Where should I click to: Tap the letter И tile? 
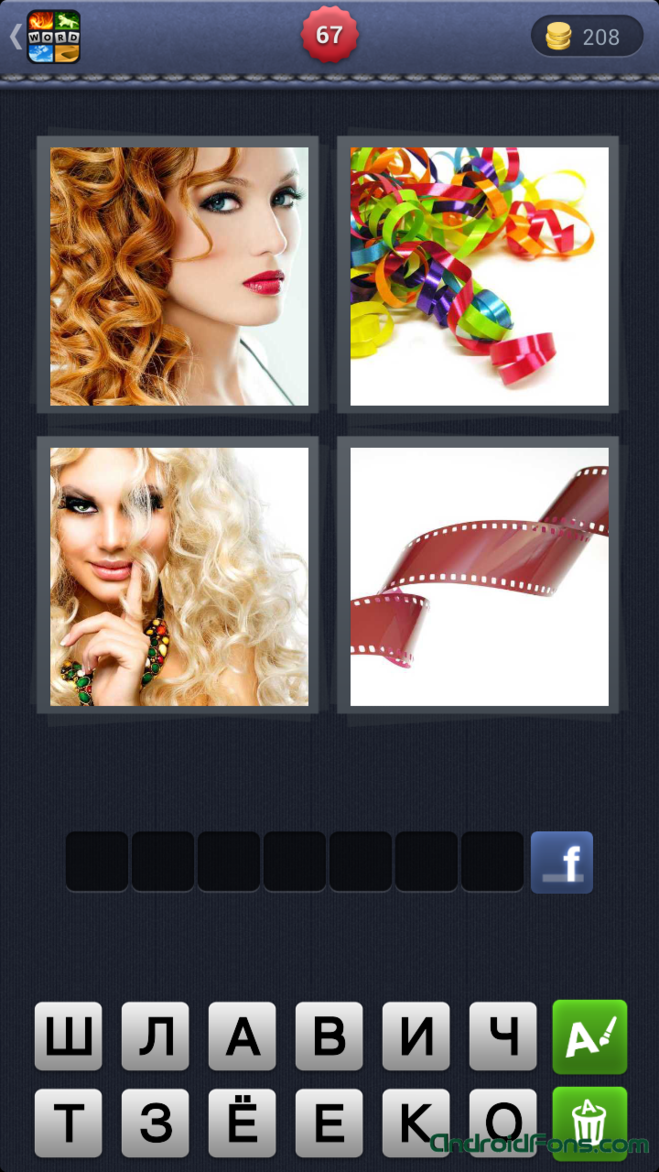[416, 1036]
